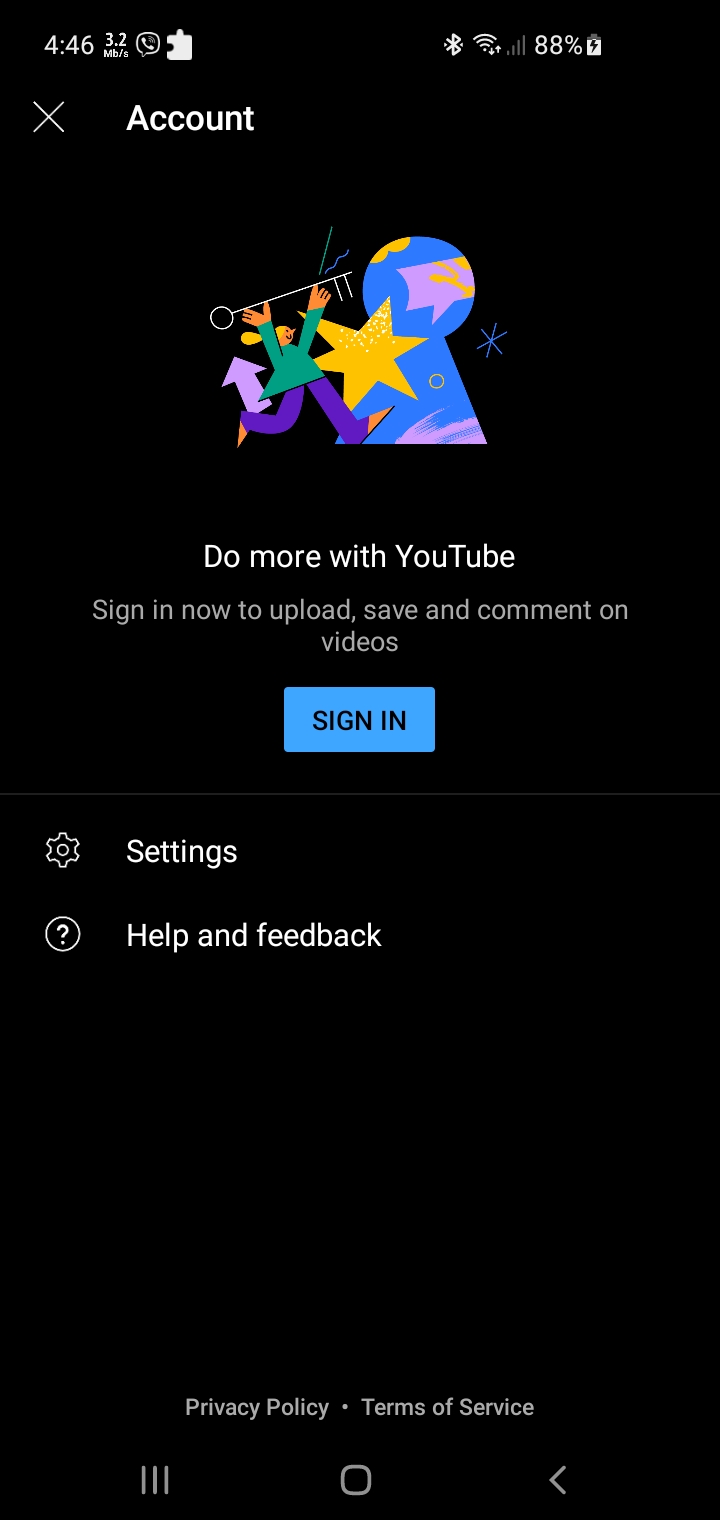The image size is (720, 1520).
Task: Tap the puzzle piece notification icon
Action: (180, 44)
